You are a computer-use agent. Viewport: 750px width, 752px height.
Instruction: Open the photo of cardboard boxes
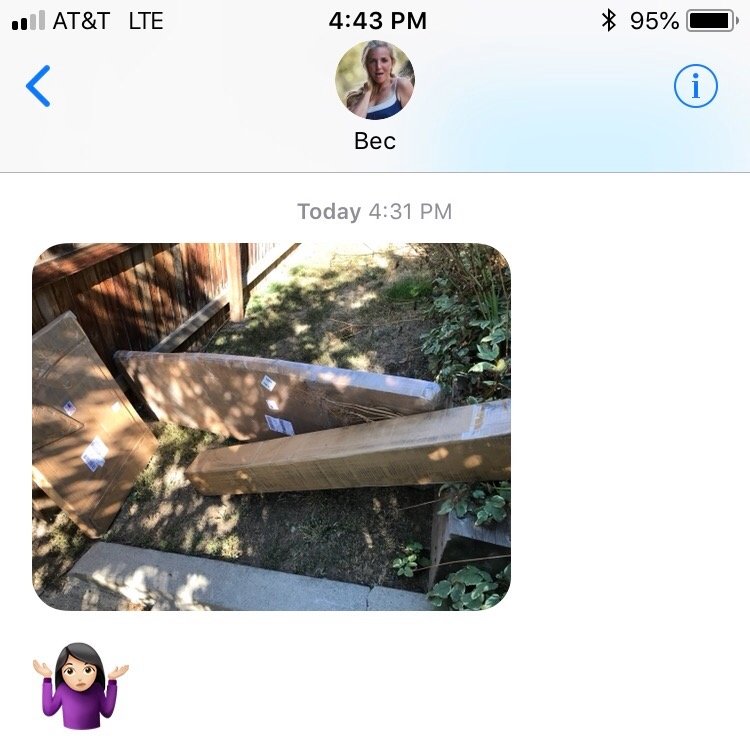[271, 426]
